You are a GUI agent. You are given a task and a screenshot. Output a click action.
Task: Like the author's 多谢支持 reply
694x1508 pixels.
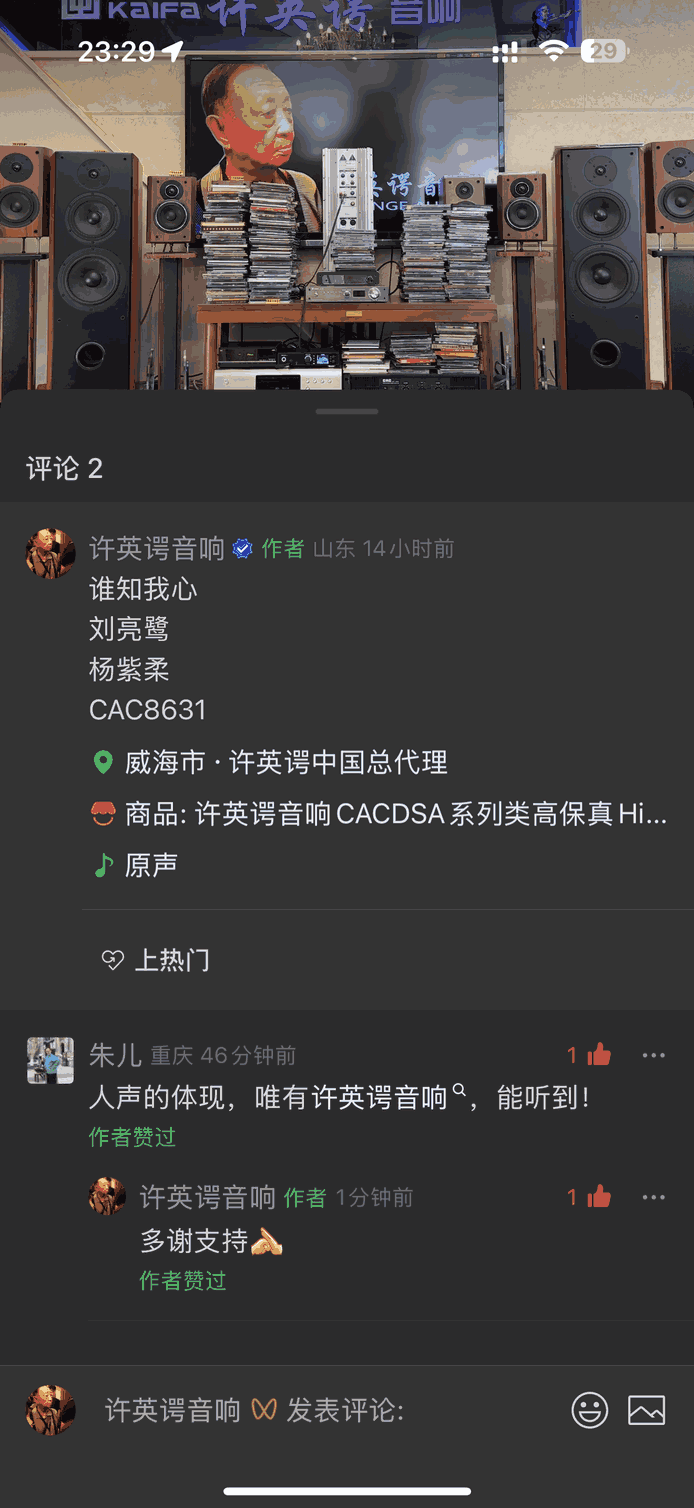tap(598, 1197)
